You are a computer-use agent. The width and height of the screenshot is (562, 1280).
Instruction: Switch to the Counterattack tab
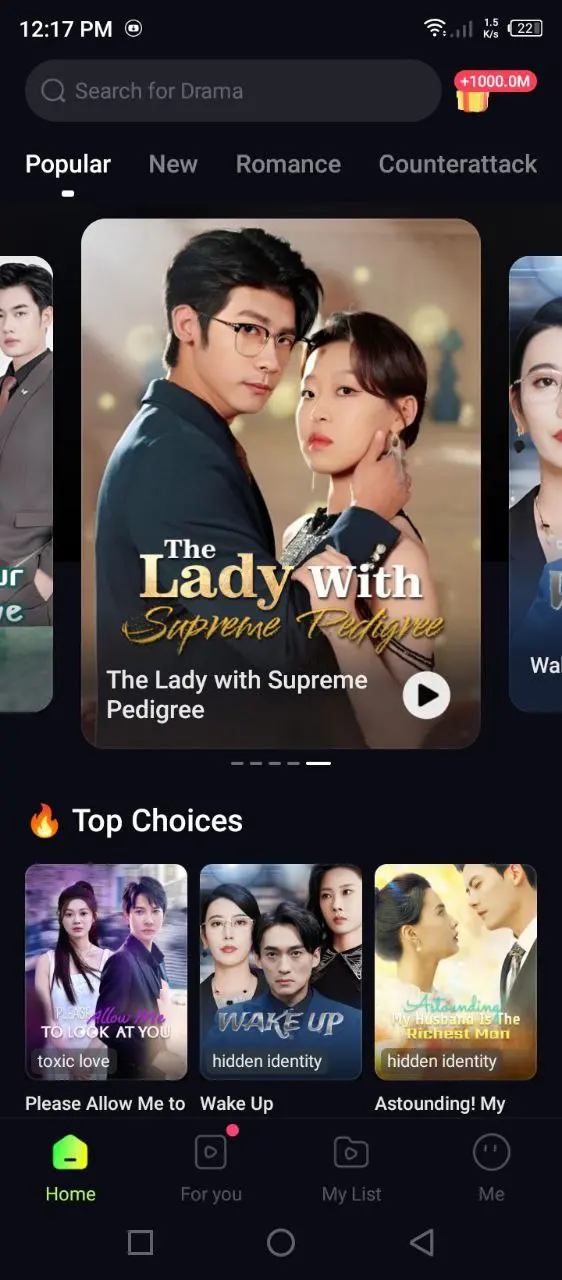point(458,164)
